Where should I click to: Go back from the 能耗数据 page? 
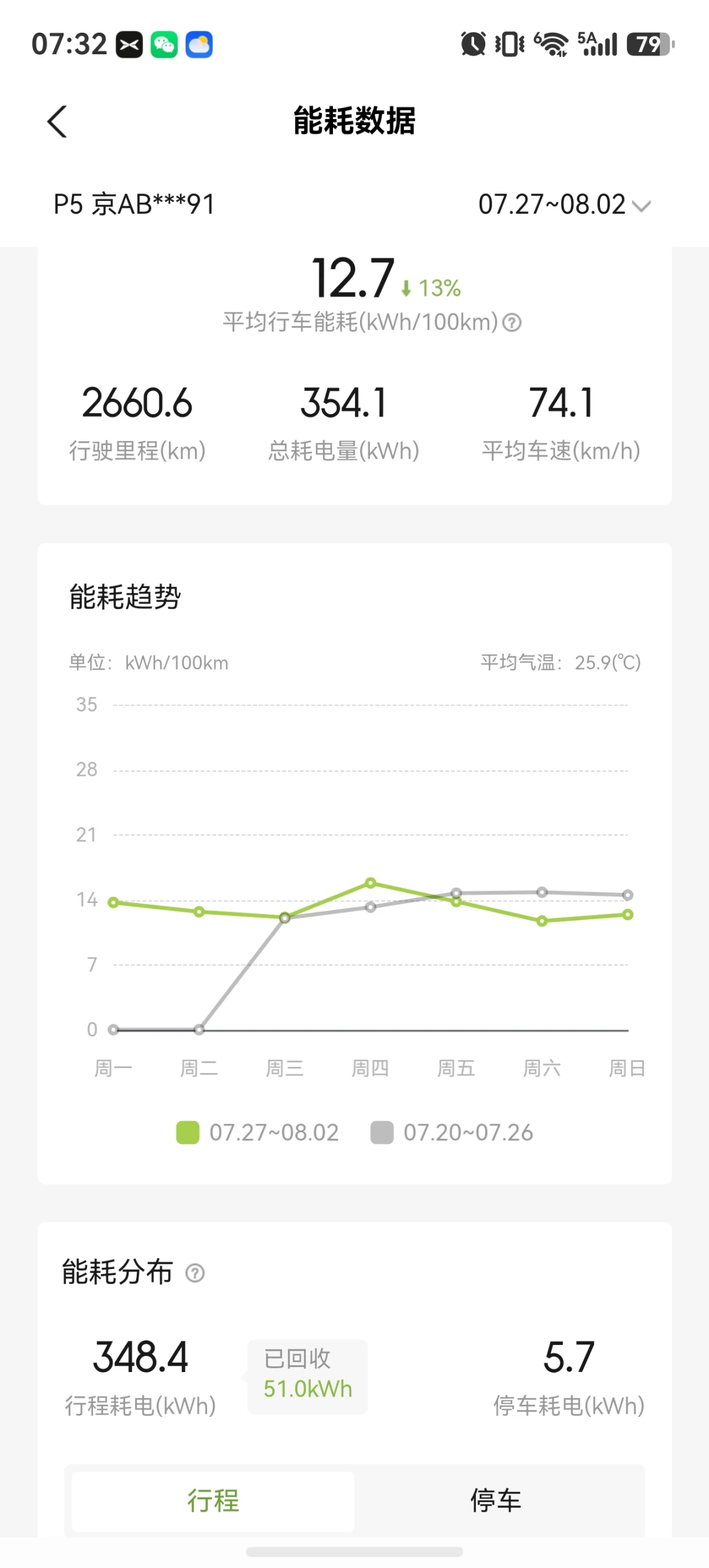(57, 121)
